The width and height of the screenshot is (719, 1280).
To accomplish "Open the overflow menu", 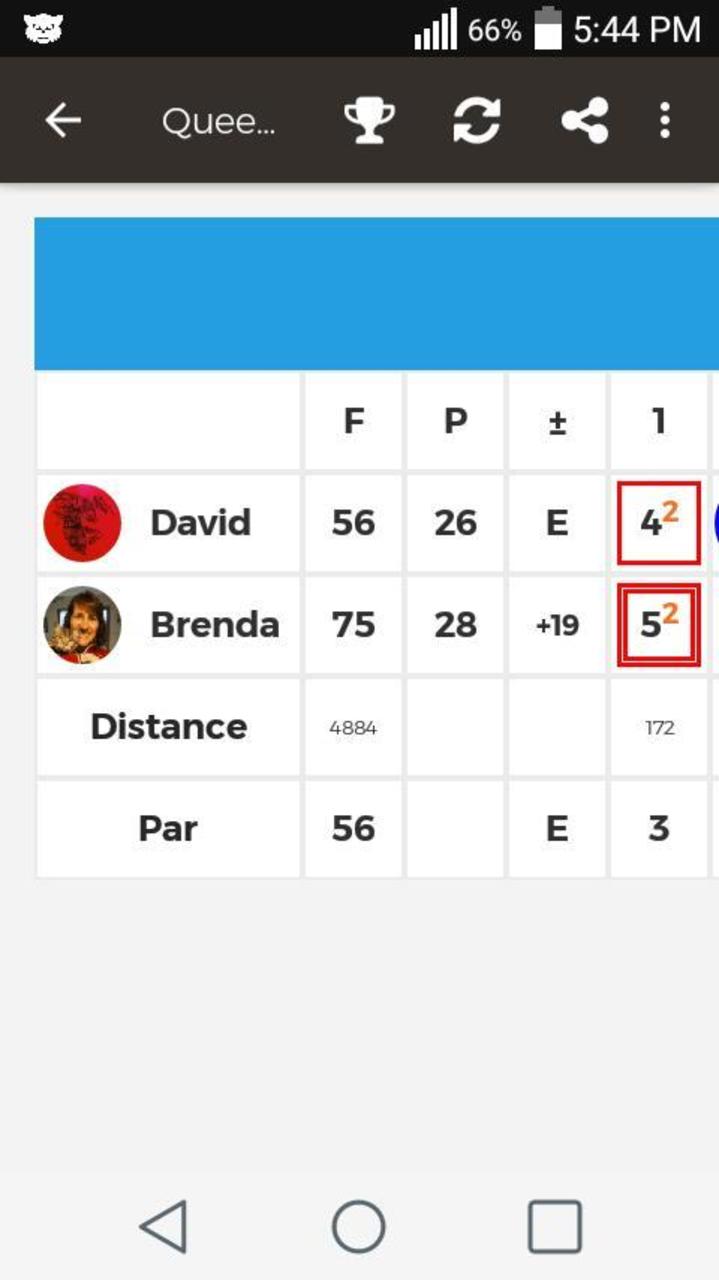I will click(x=665, y=121).
